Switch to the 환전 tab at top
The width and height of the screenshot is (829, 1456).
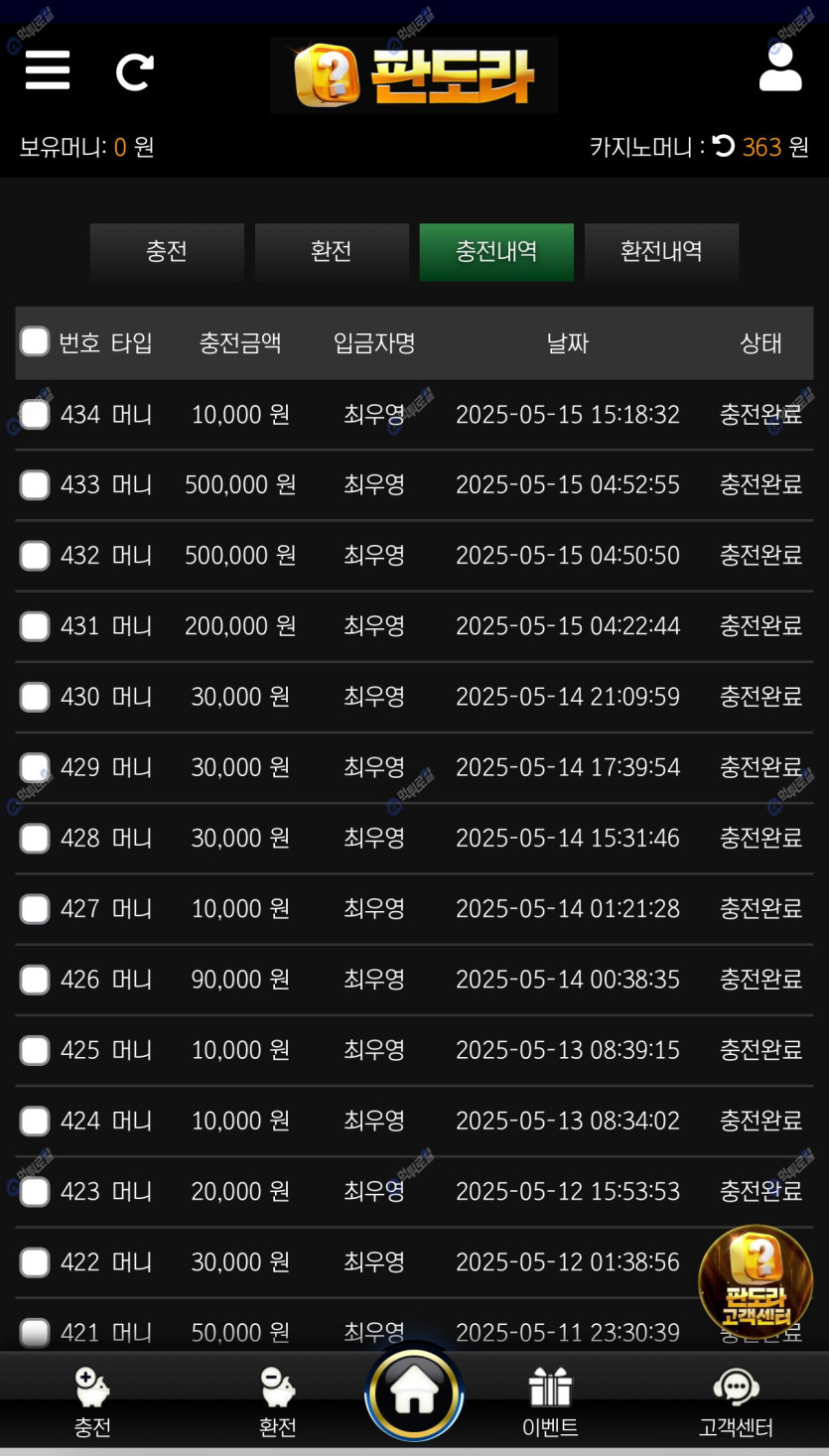332,251
